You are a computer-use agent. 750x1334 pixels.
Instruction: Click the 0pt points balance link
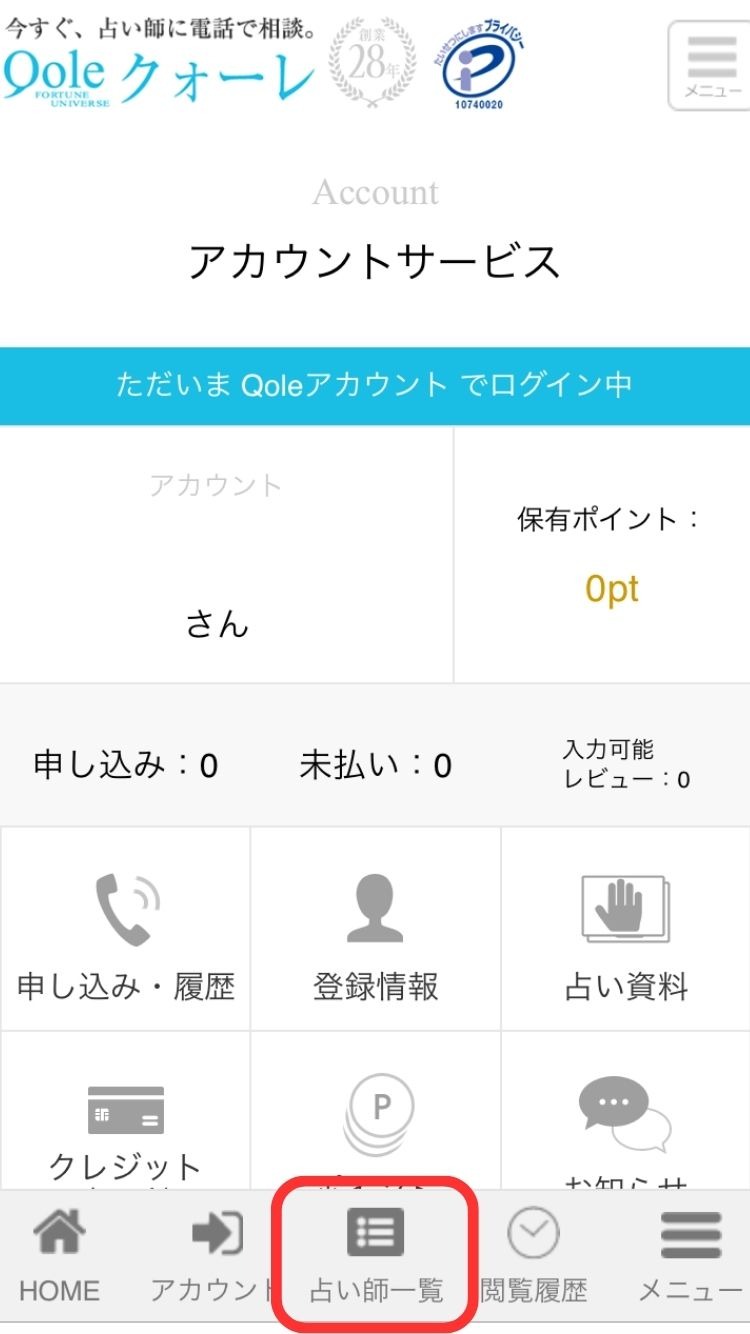pos(612,590)
